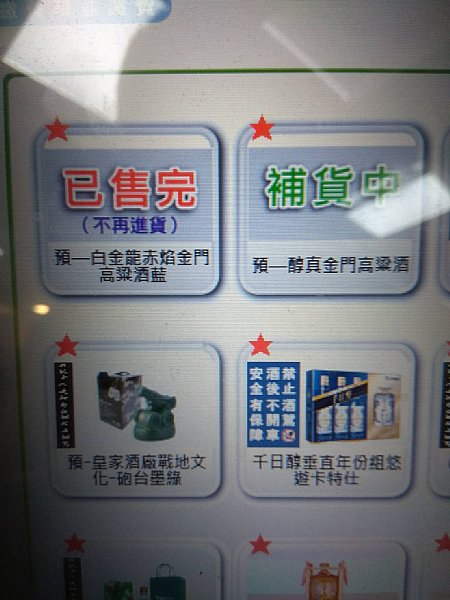Open the sold-out 白金龍赤焰金門高粱酒藍 tile
Screen dimensions: 450x600
[129, 211]
